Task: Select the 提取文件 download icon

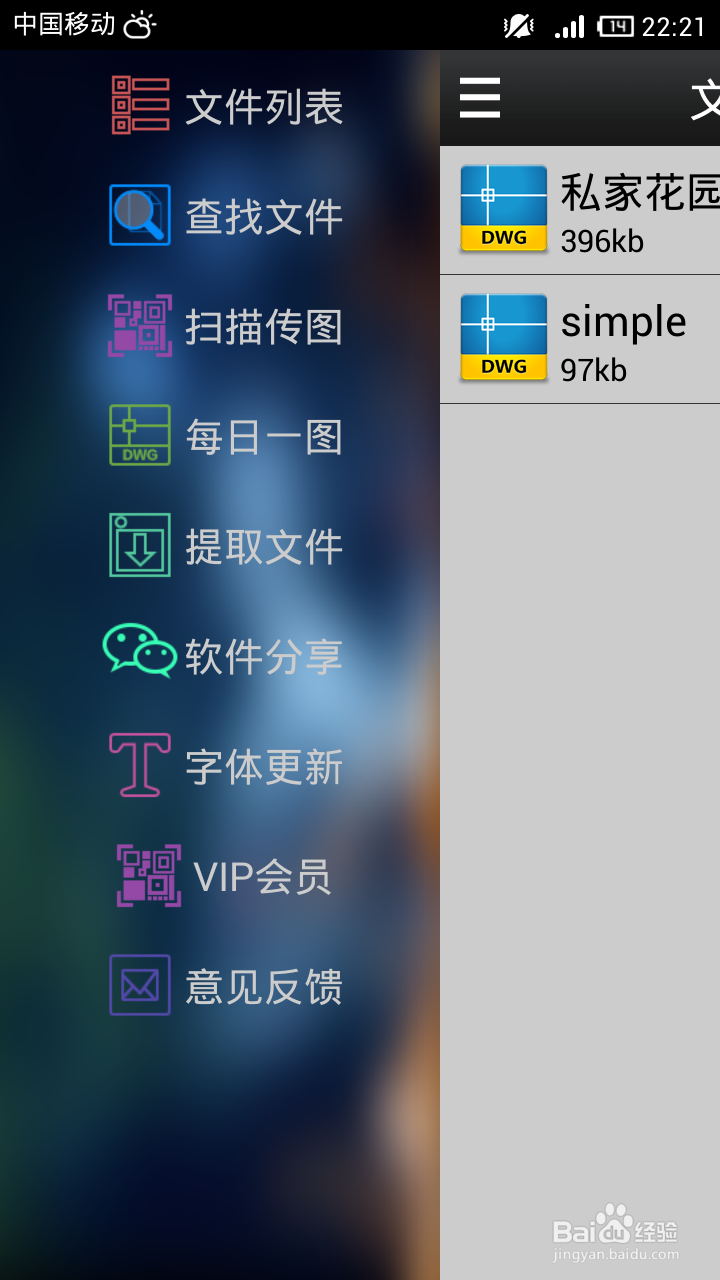Action: pyautogui.click(x=139, y=546)
